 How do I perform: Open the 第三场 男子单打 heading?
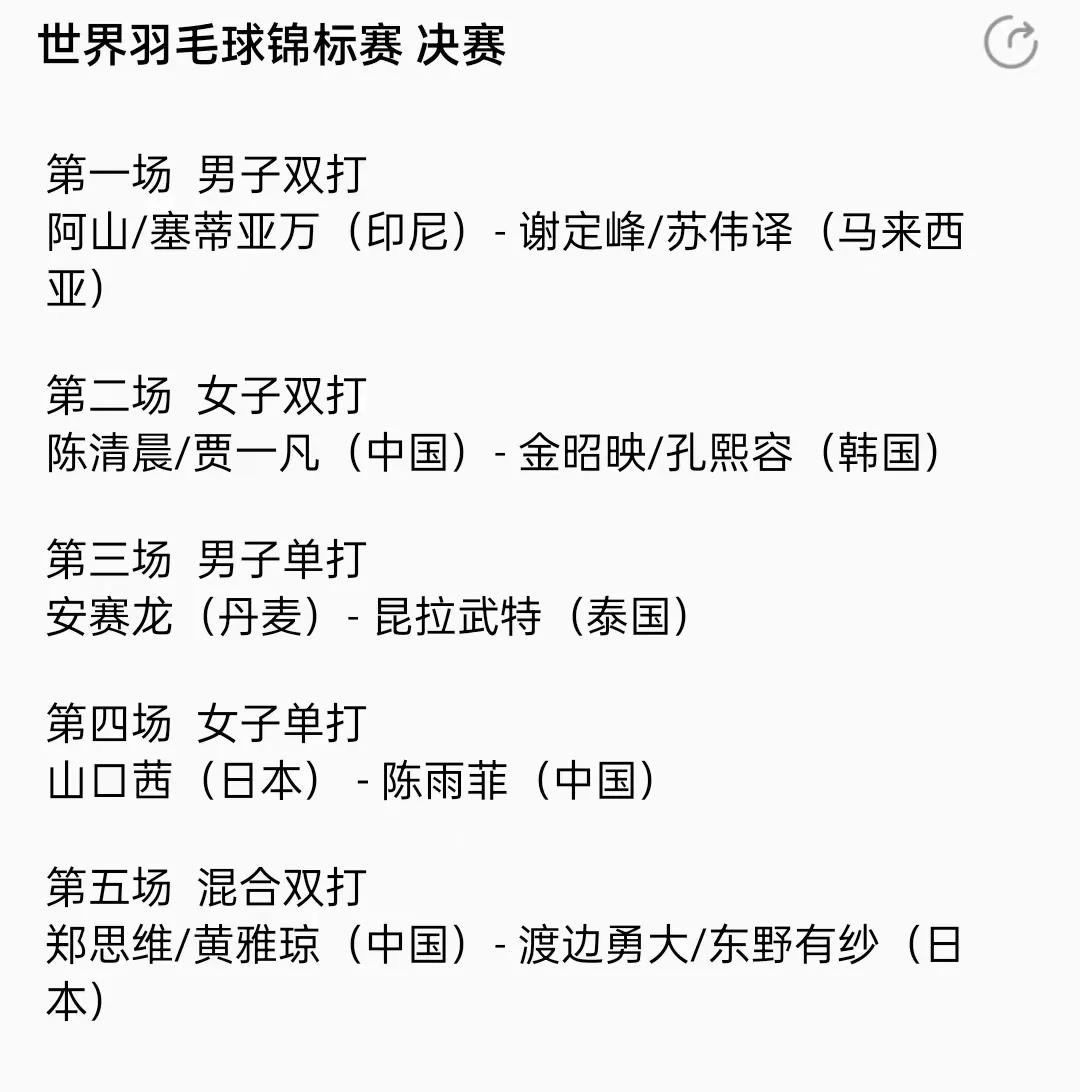(x=205, y=560)
